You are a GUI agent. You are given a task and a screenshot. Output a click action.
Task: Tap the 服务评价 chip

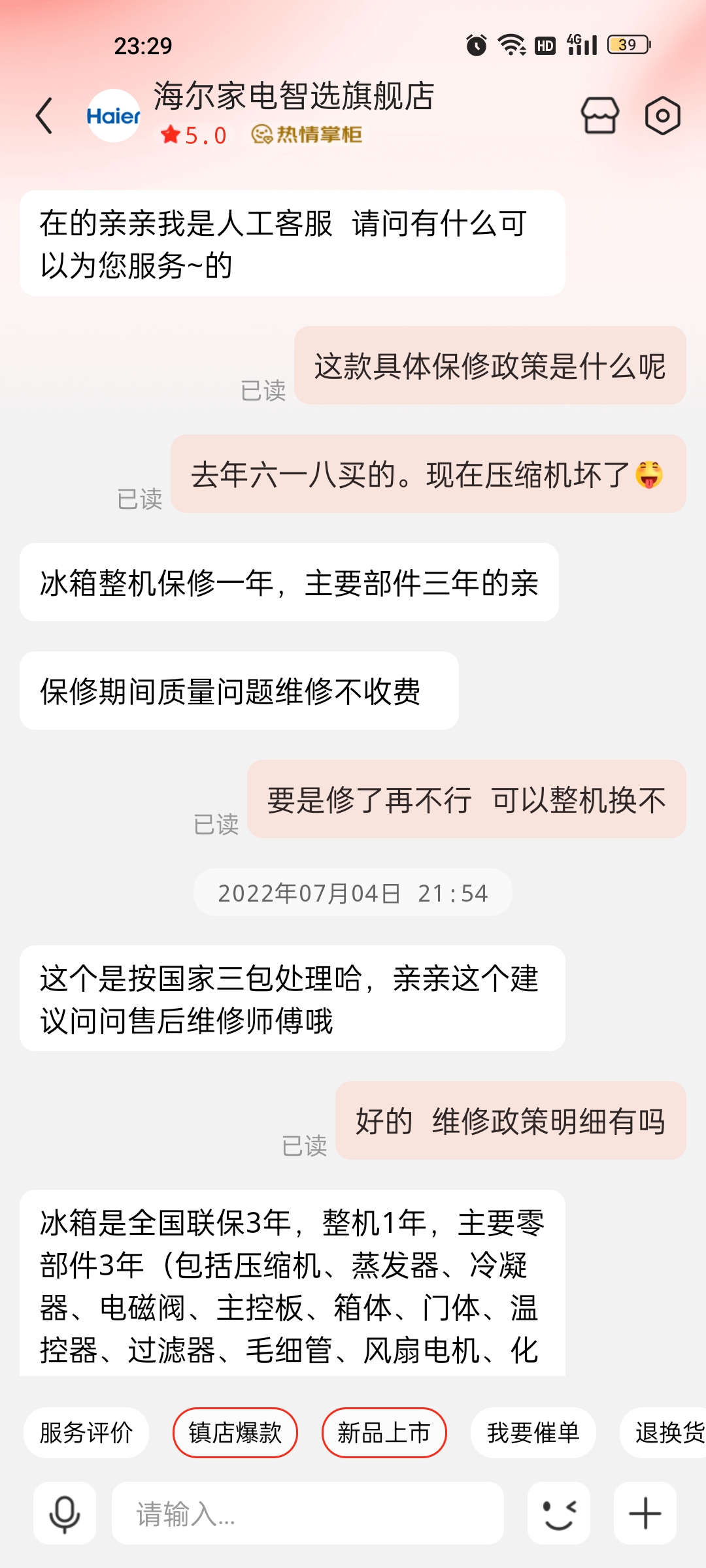point(86,1433)
